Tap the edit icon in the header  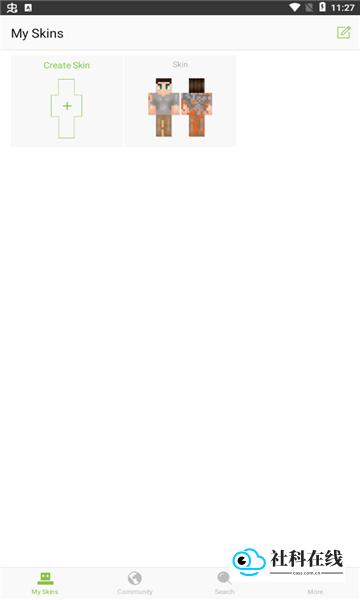[344, 33]
